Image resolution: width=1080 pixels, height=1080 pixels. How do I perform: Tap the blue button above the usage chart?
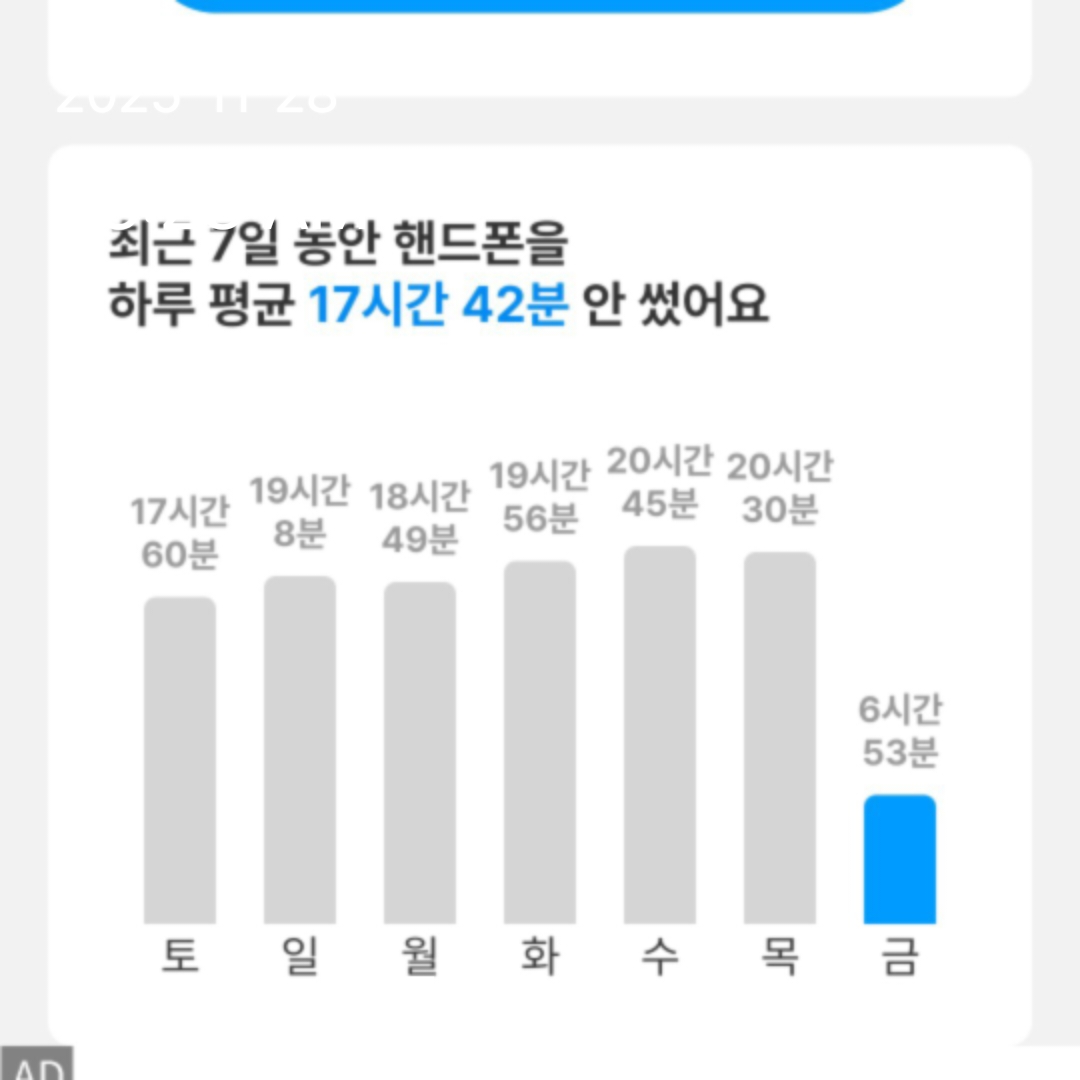point(540,4)
